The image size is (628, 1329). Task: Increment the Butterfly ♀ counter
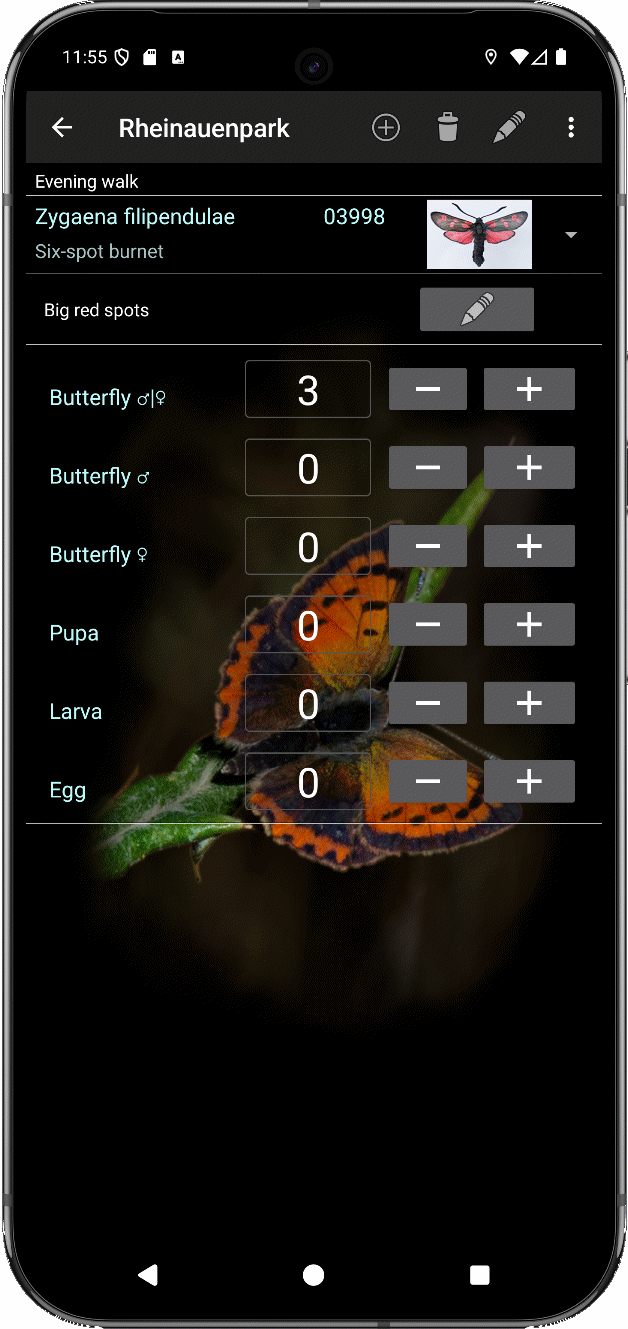coord(529,546)
